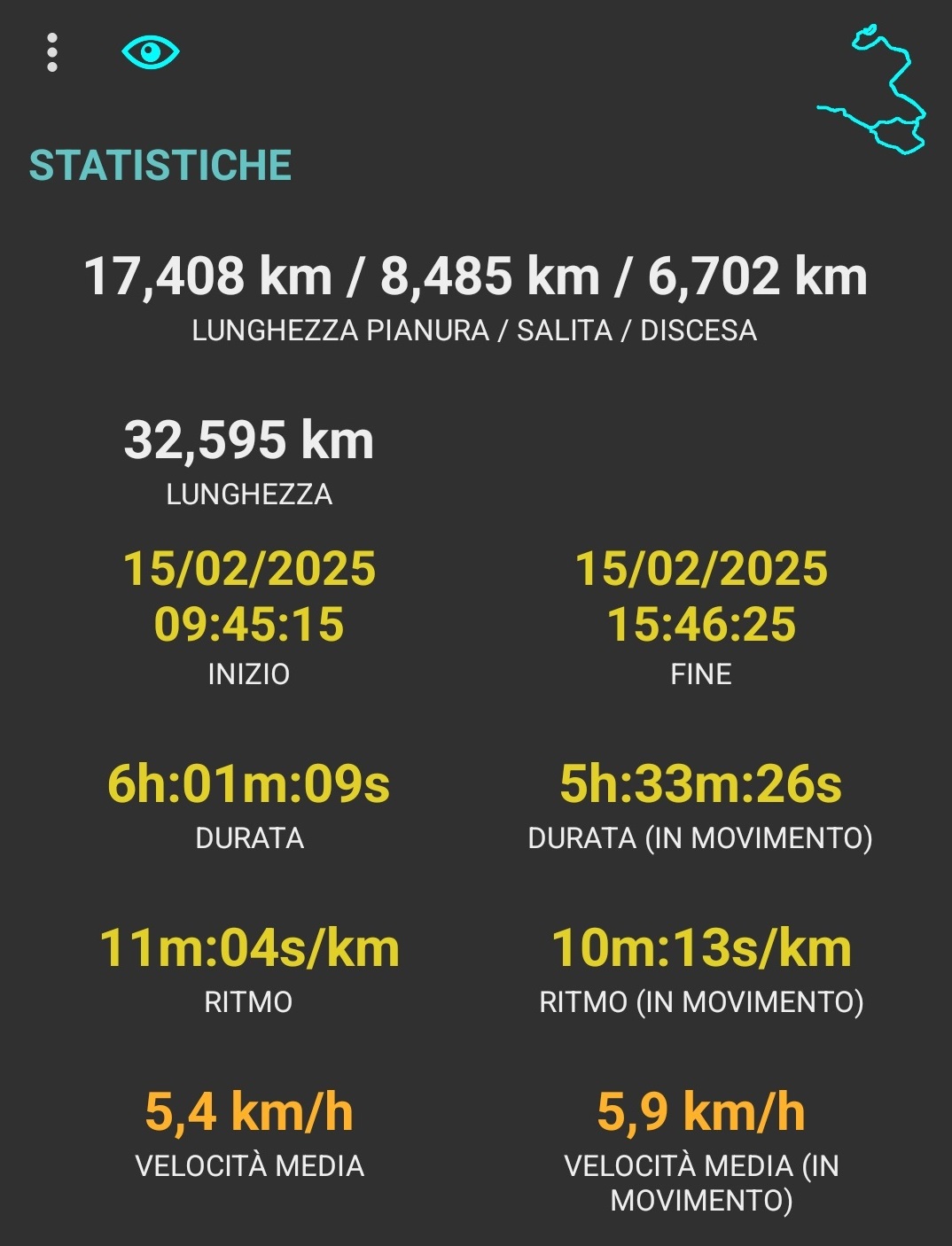Select the DURATA duration value
This screenshot has height=1246, width=952.
click(x=249, y=784)
